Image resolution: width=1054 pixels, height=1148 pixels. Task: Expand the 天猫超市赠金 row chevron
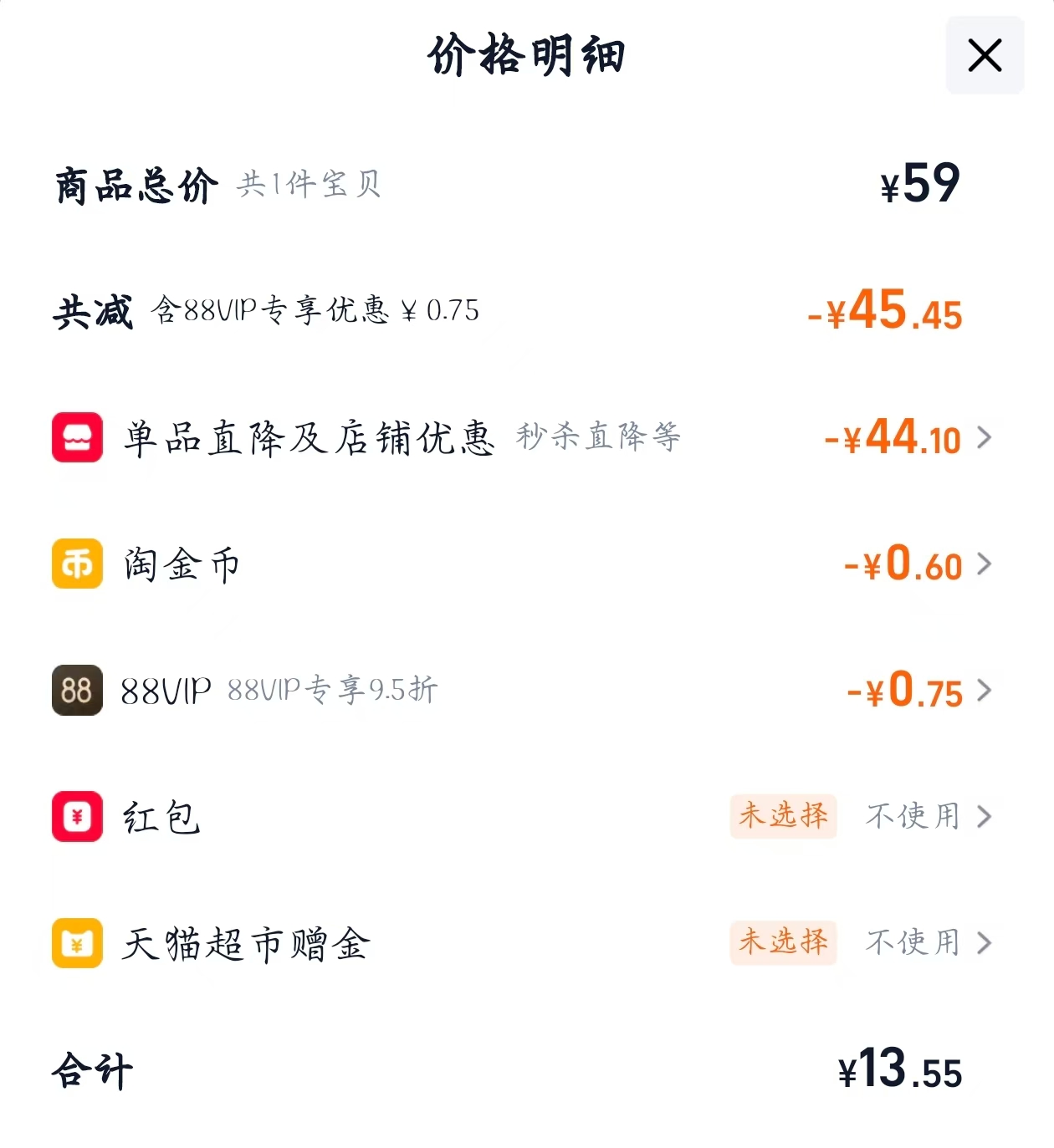(985, 944)
